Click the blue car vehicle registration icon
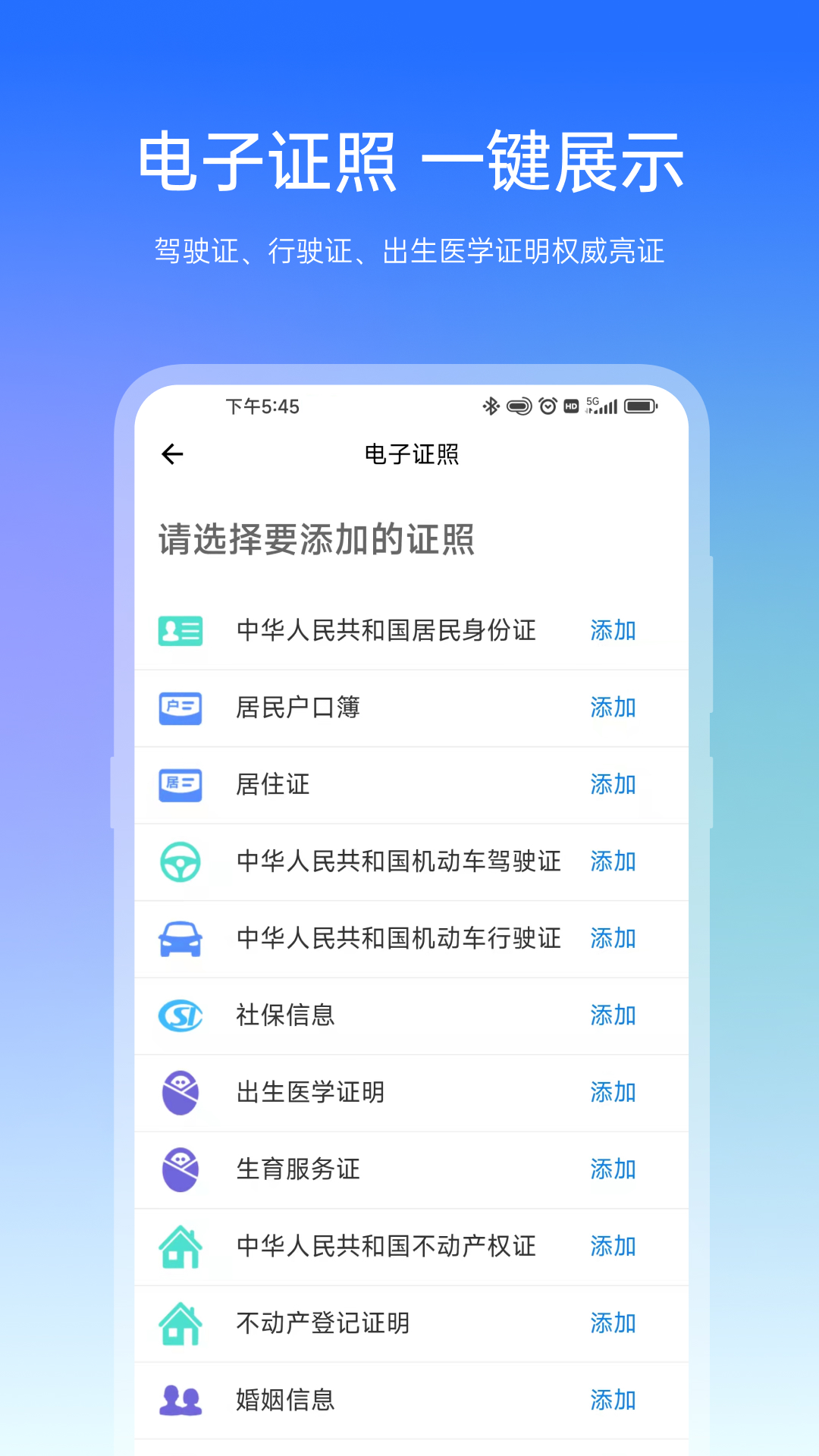 [x=180, y=939]
